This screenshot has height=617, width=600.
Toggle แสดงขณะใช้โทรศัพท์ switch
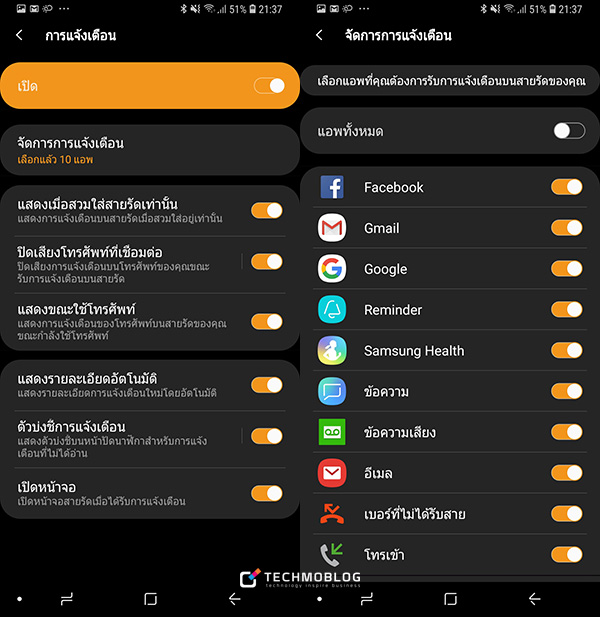click(x=266, y=321)
